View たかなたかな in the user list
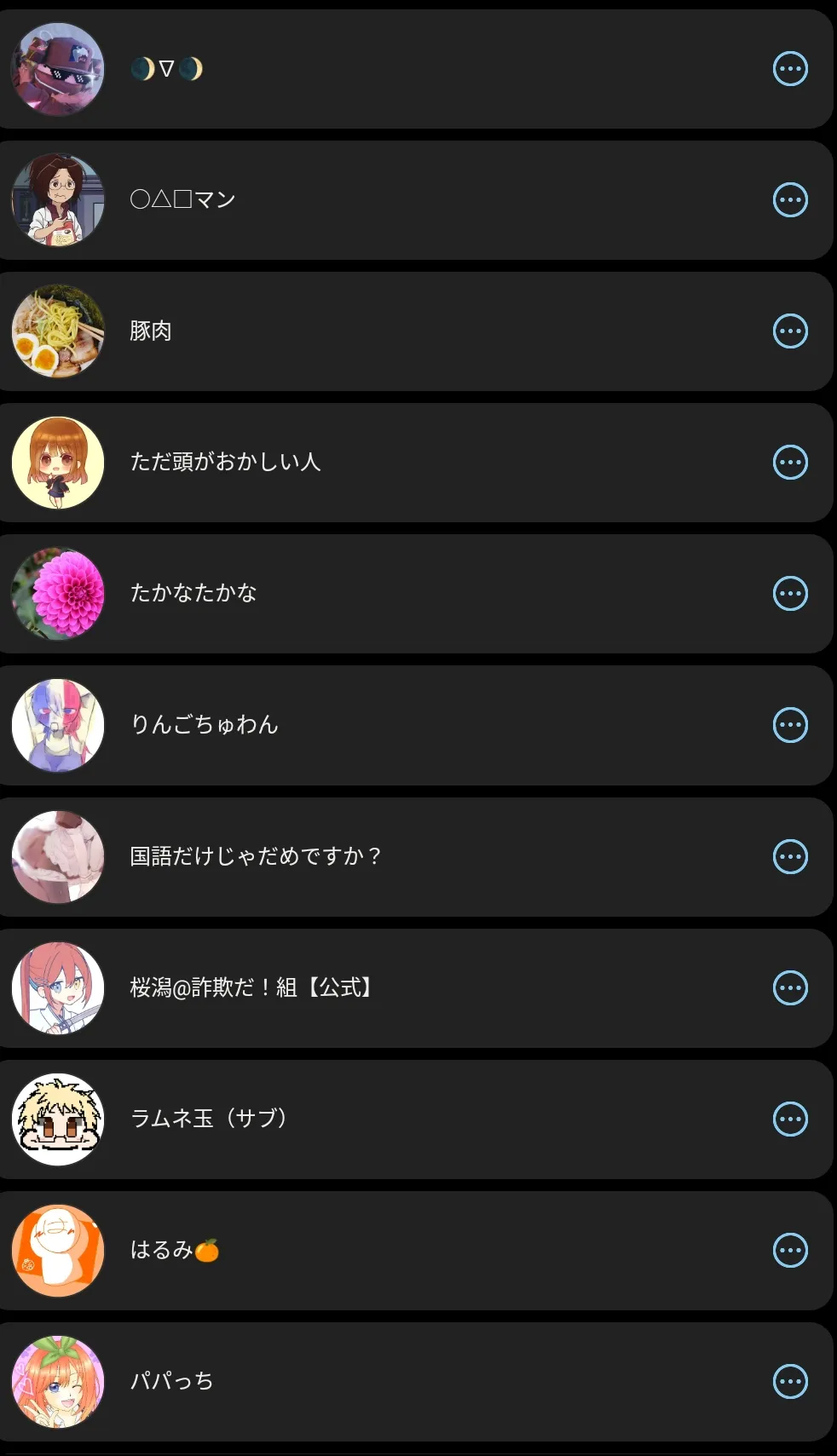 coord(193,594)
